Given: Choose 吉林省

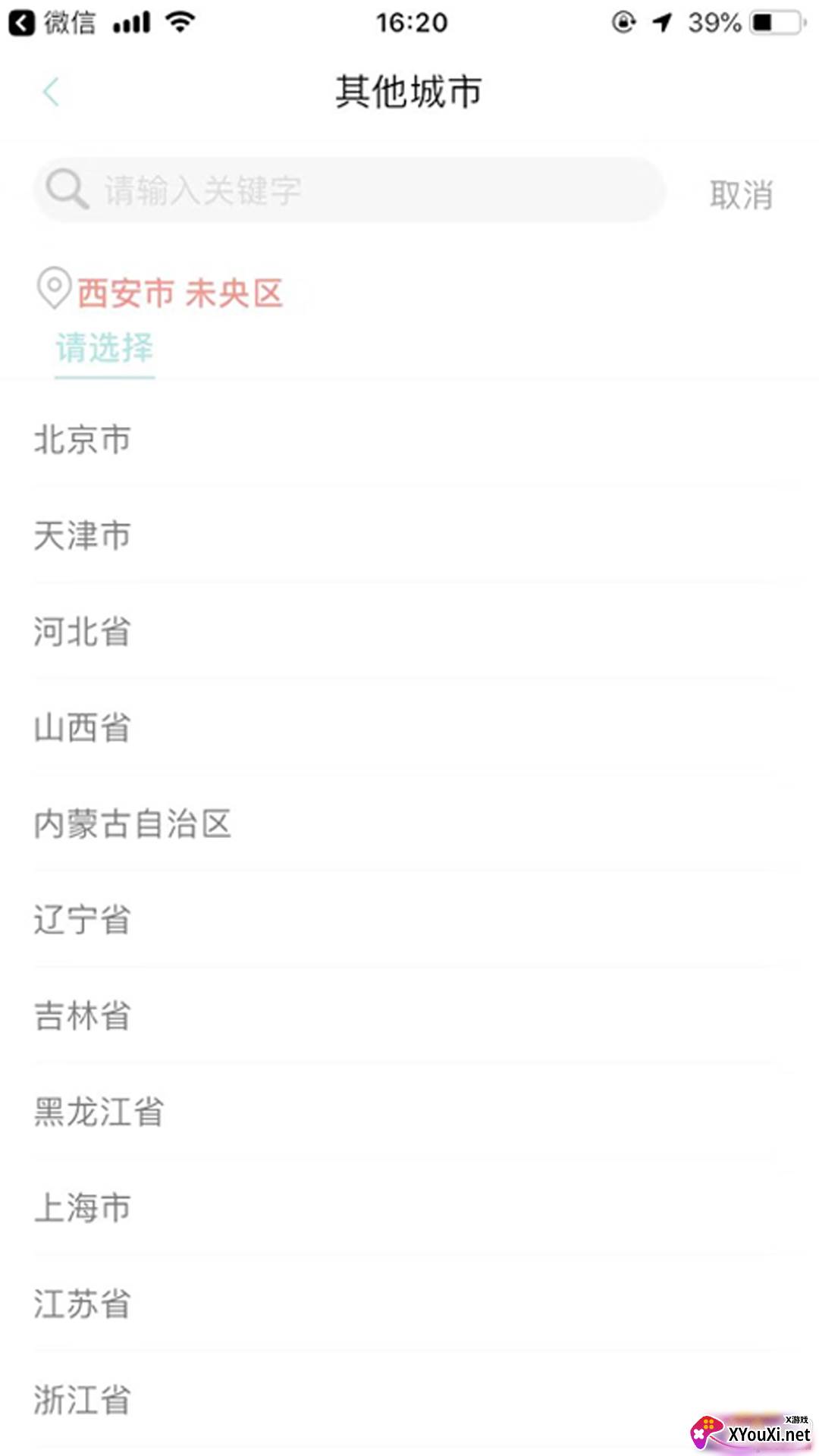Looking at the screenshot, I should point(409,1016).
